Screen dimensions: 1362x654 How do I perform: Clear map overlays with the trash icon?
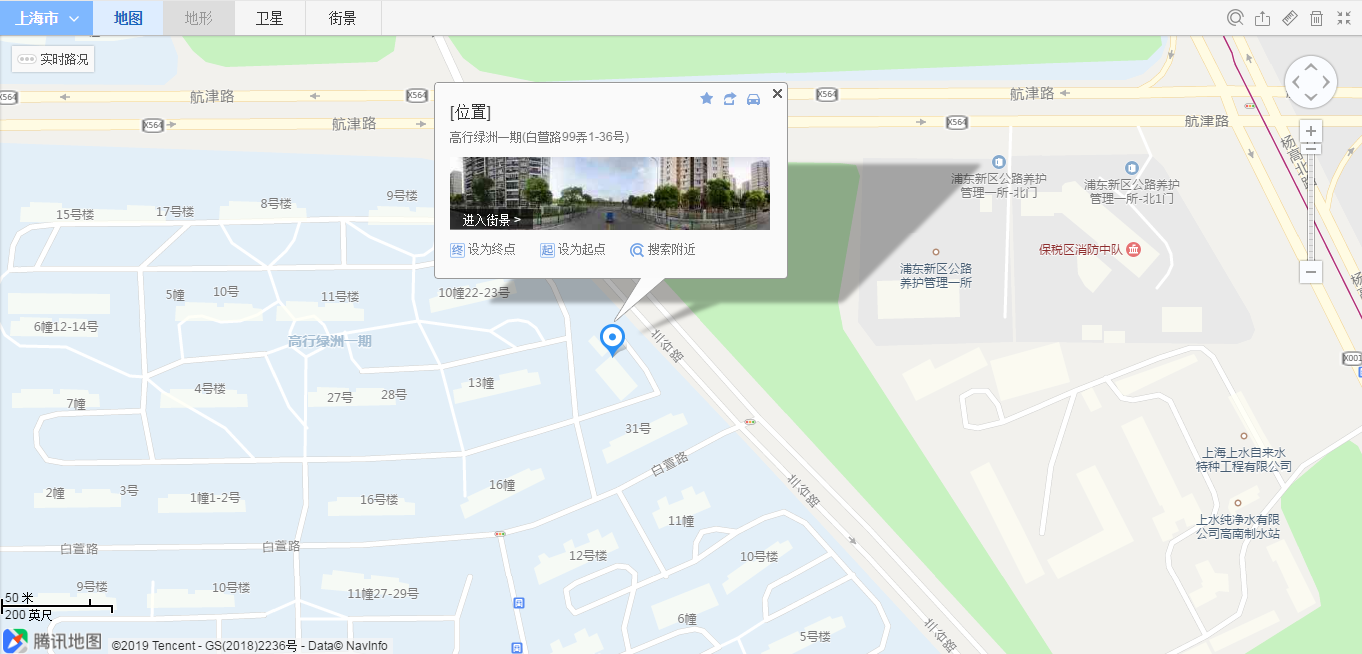click(x=1316, y=18)
